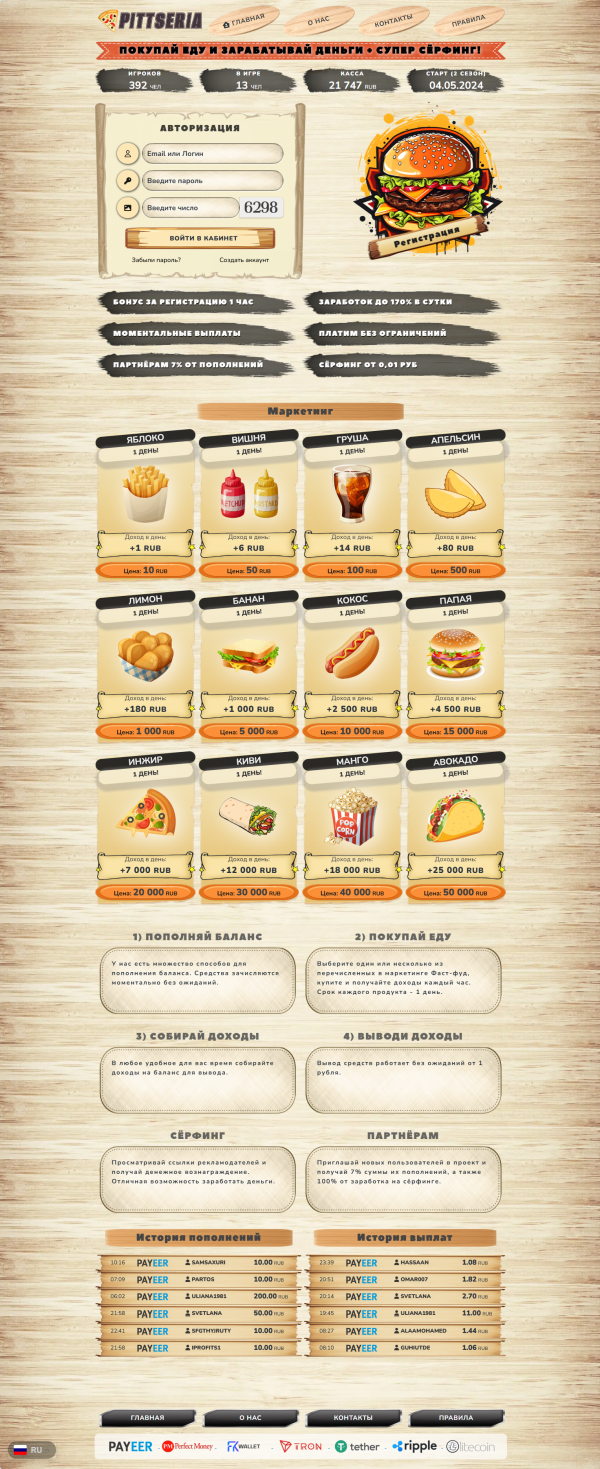Tap the Введите пароль password field
This screenshot has height=1469, width=600.
pyautogui.click(x=210, y=181)
